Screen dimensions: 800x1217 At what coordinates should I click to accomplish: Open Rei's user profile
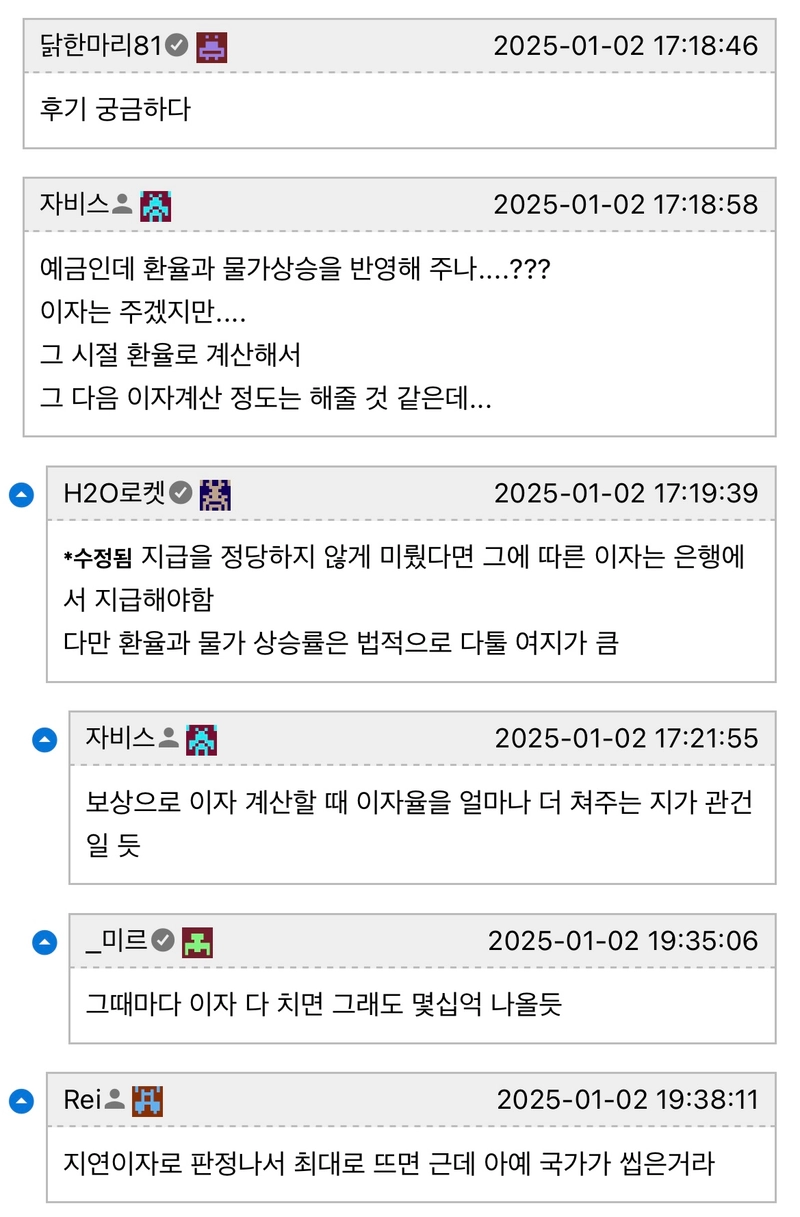pyautogui.click(x=83, y=1100)
